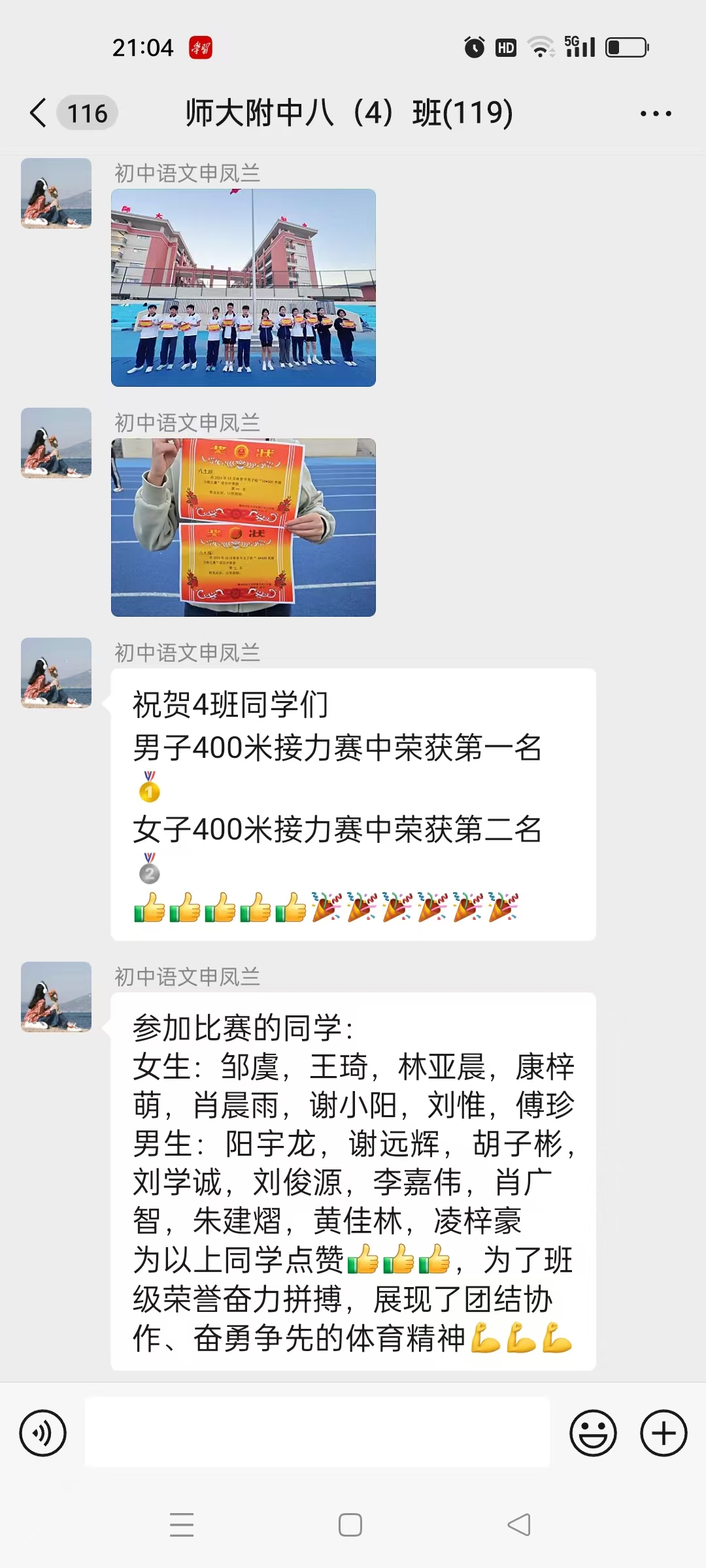The height and width of the screenshot is (1568, 706).
Task: View the award certificates photo
Action: pos(243,527)
